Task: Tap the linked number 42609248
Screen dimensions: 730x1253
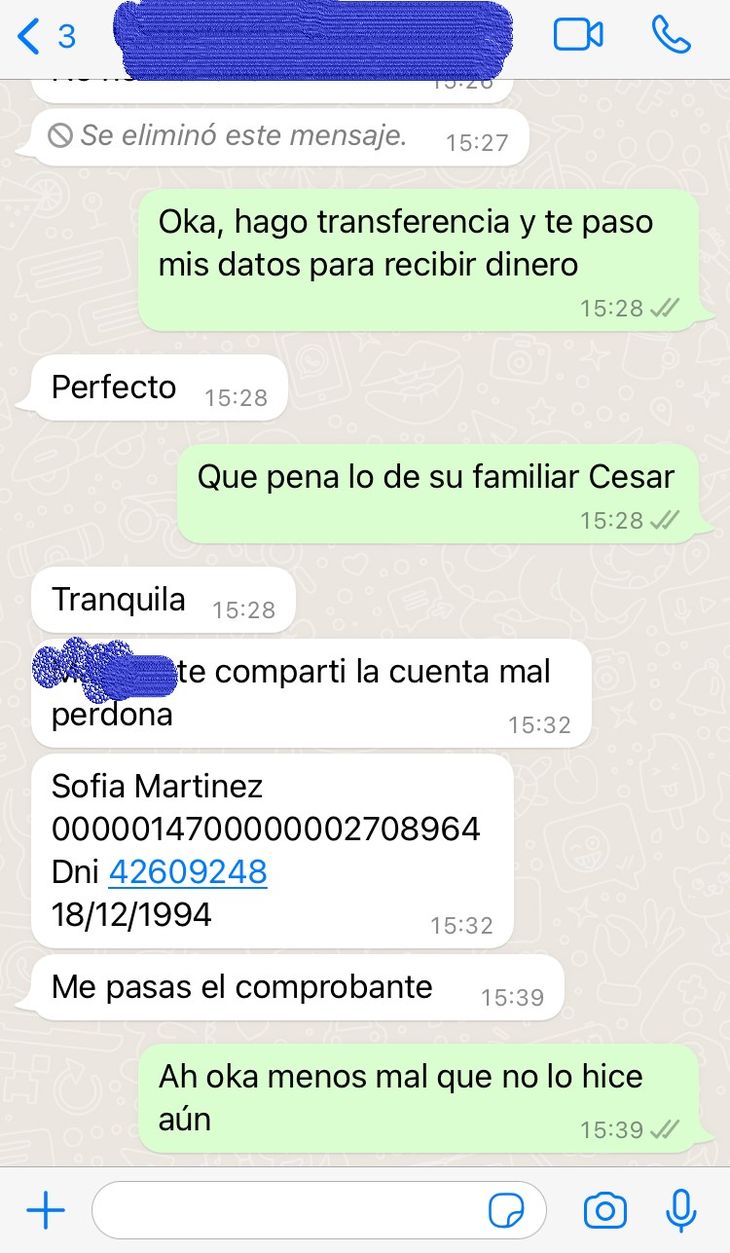Action: point(188,872)
